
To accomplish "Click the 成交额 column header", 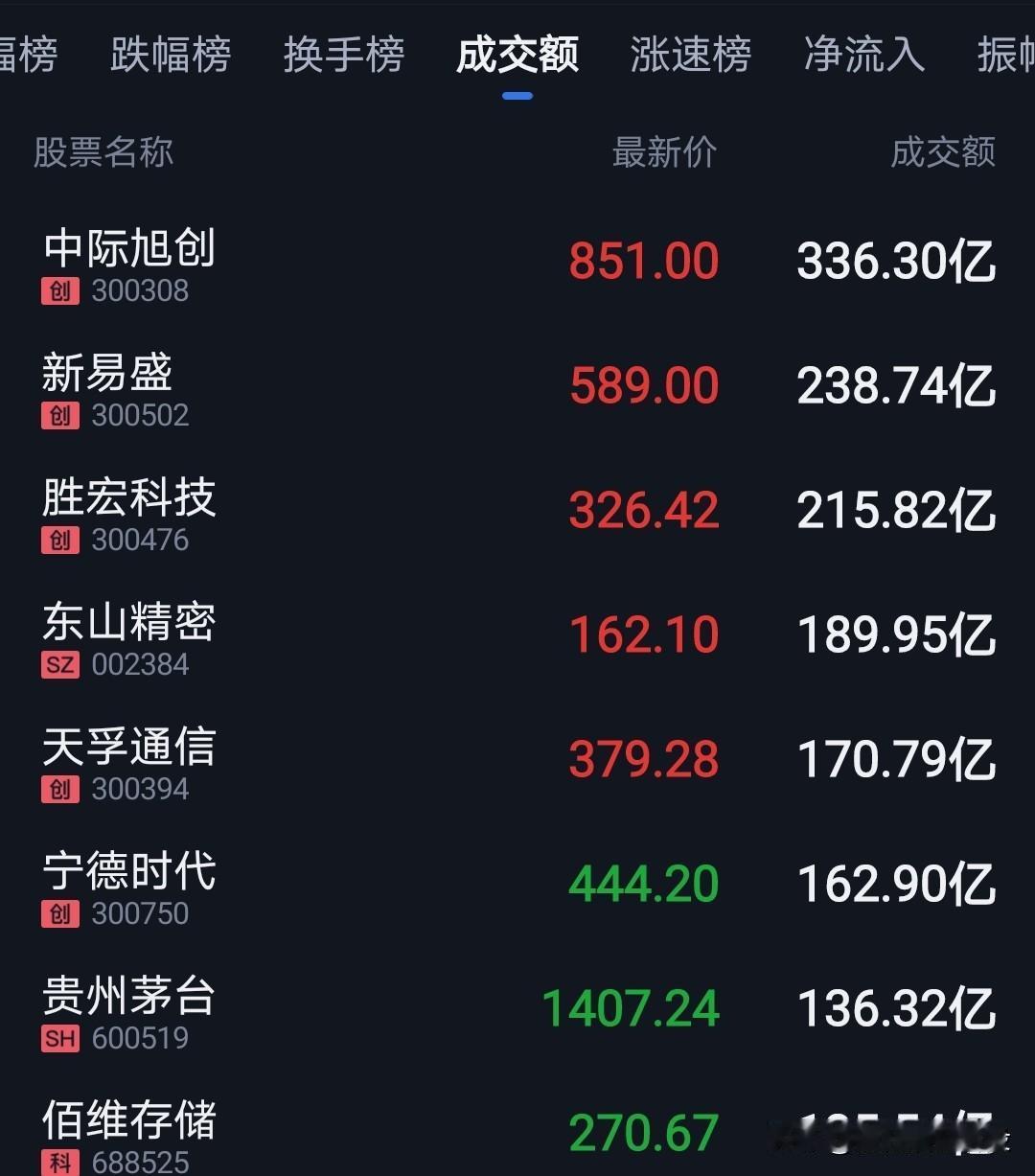I will pyautogui.click(x=942, y=153).
